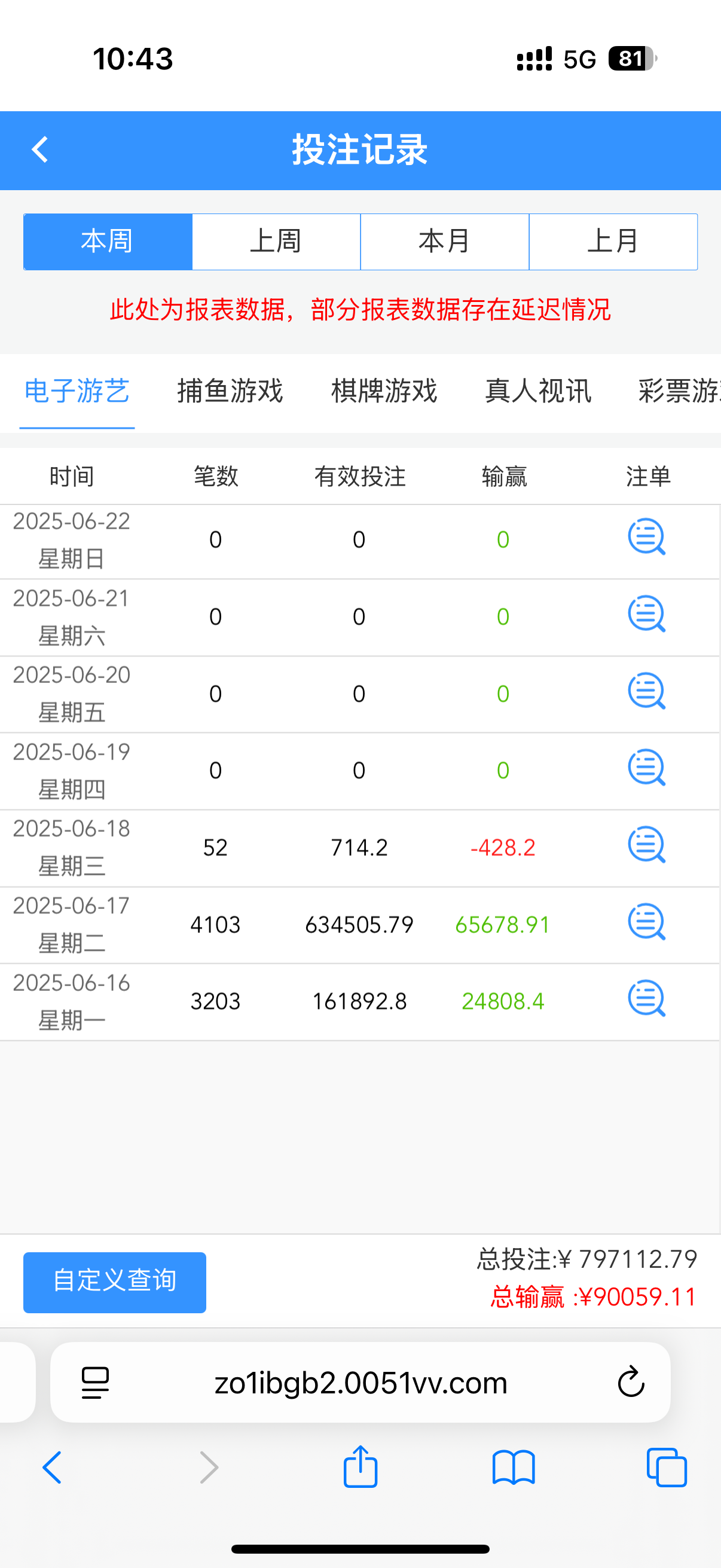The image size is (721, 1568).
Task: Open bet slip details for 2025-06-16
Action: tap(646, 999)
